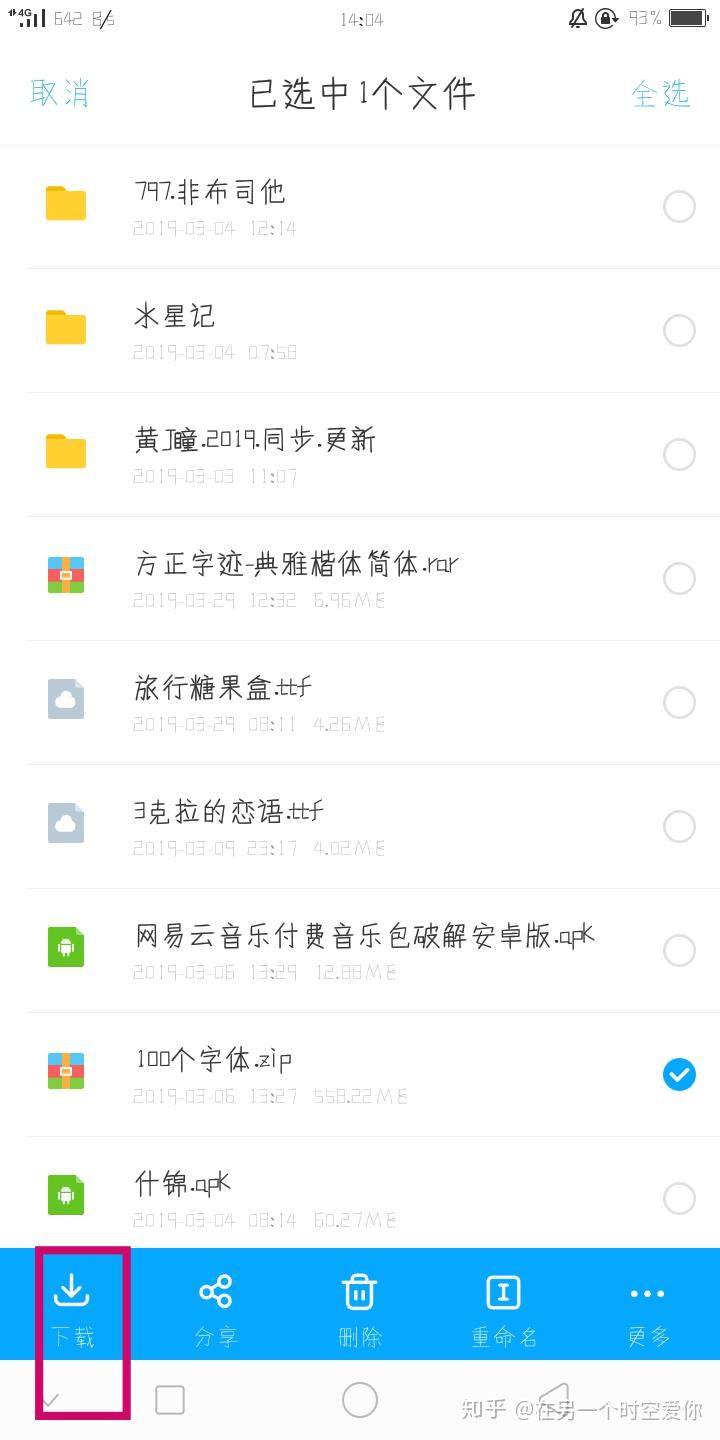Select 方正字迹-典雅楷体简体.rar file

679,579
